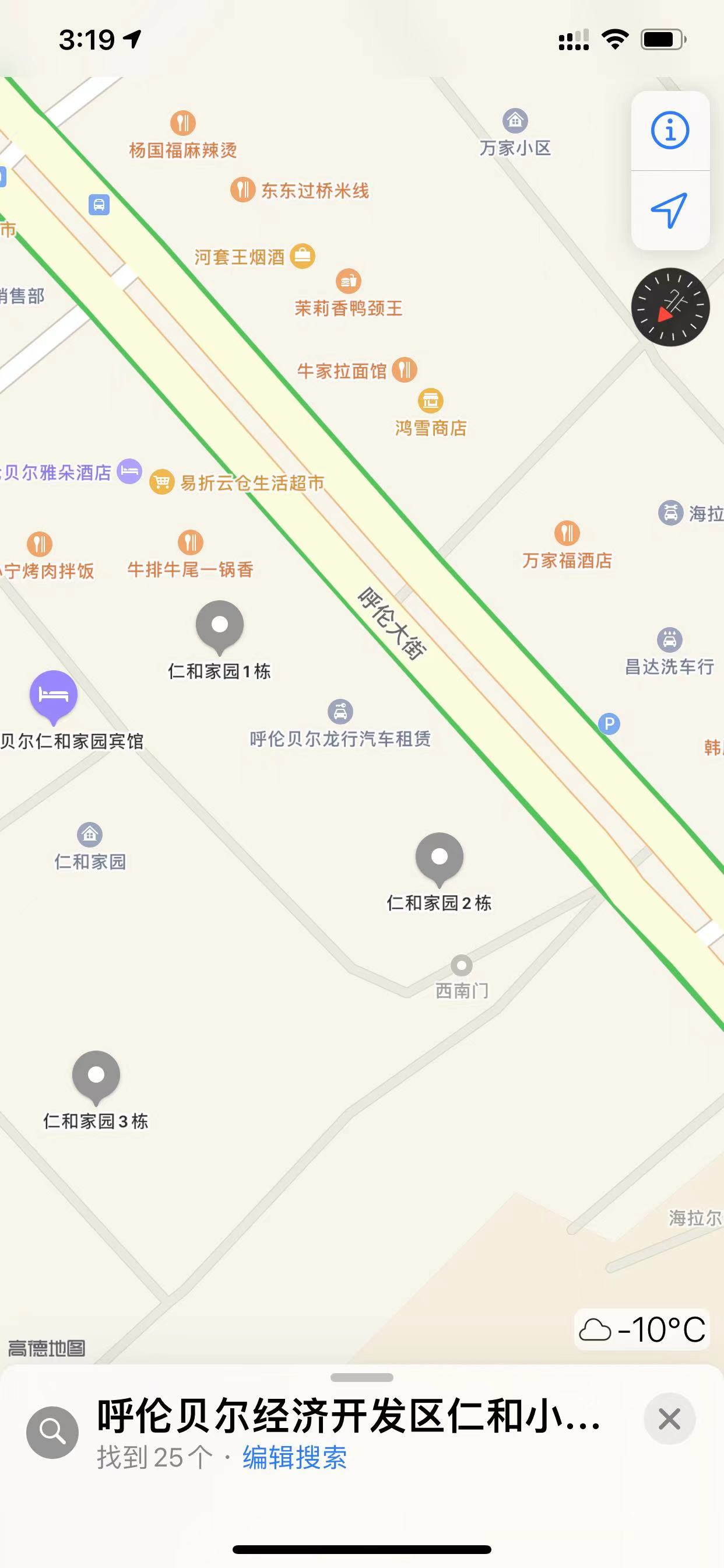
Task: Open the map info settings button
Action: click(x=670, y=130)
